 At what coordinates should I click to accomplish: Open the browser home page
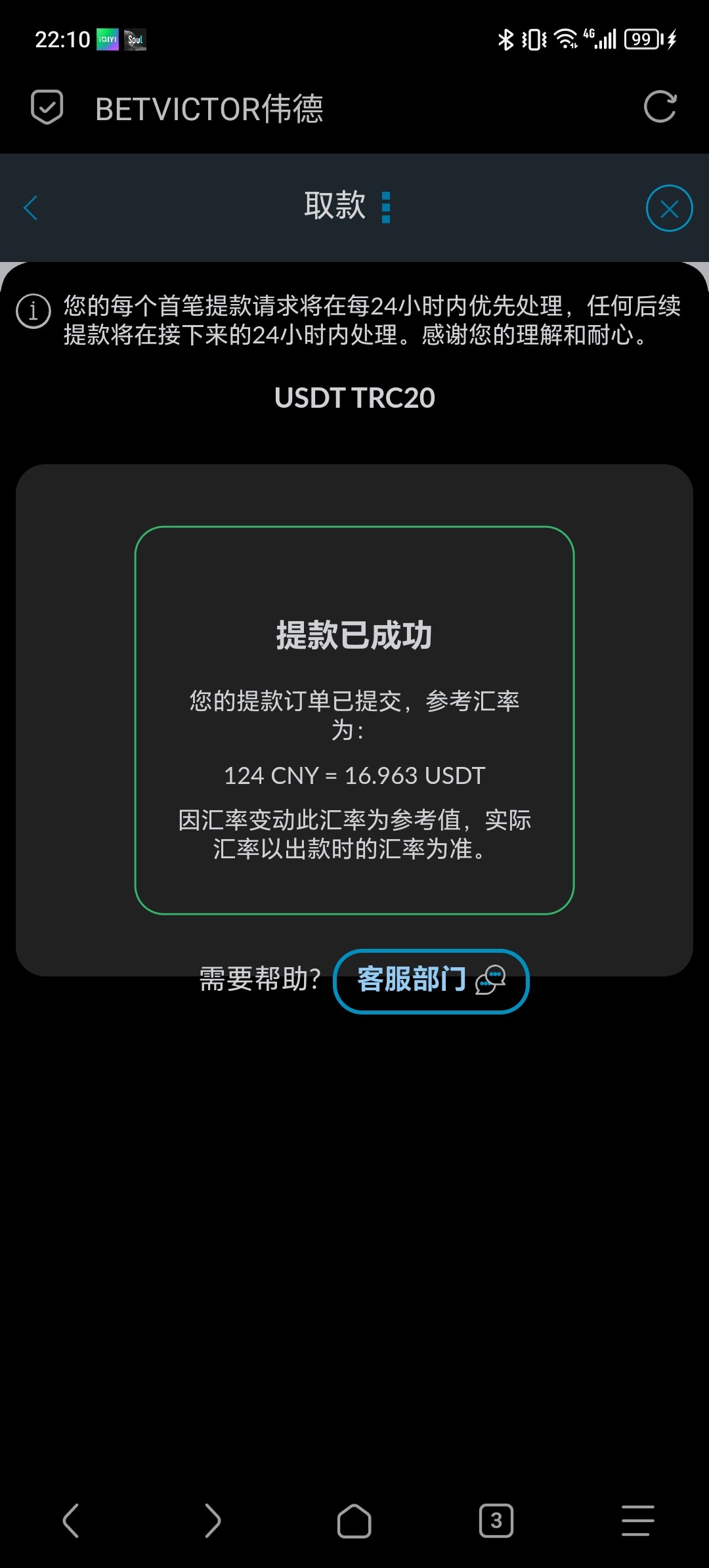[x=354, y=1520]
